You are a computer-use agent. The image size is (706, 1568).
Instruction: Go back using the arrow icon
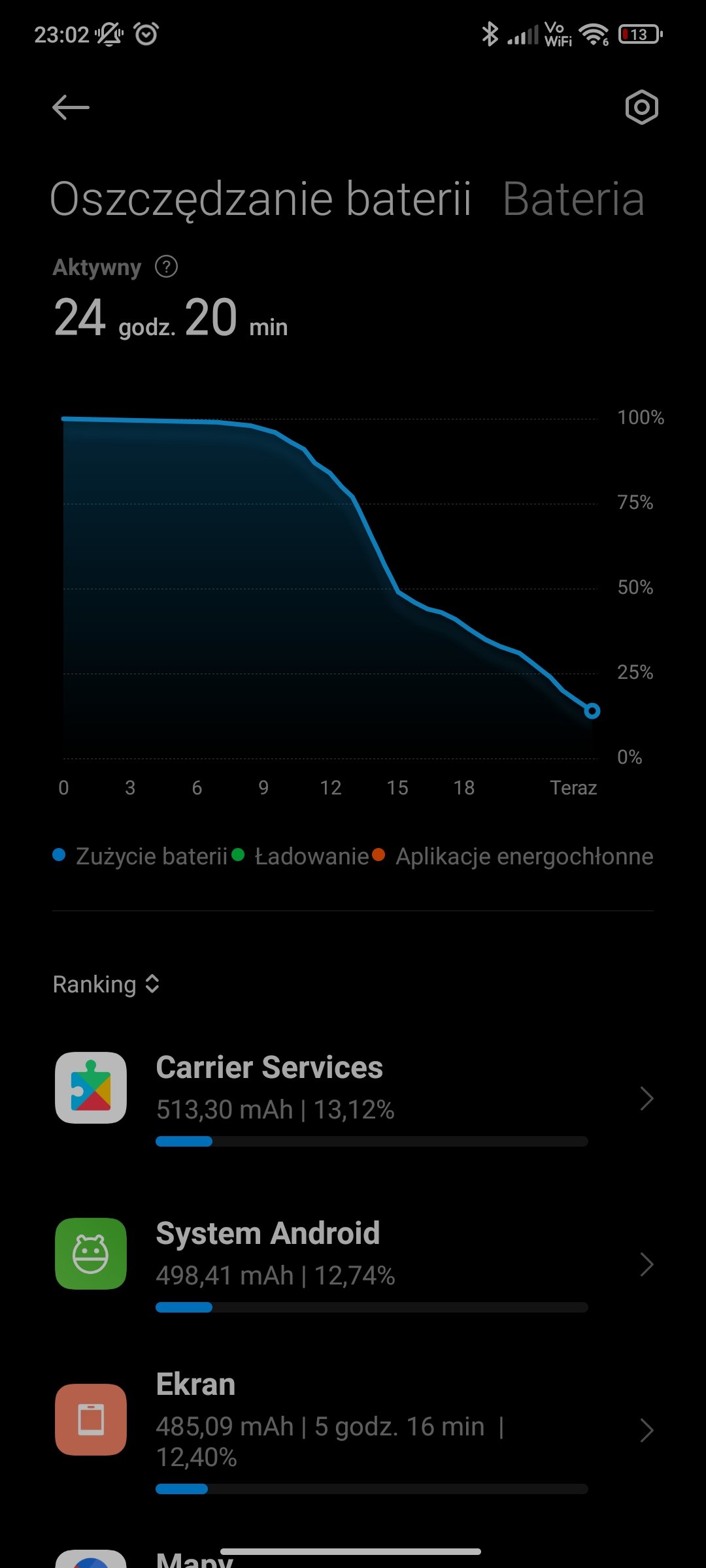tap(71, 108)
